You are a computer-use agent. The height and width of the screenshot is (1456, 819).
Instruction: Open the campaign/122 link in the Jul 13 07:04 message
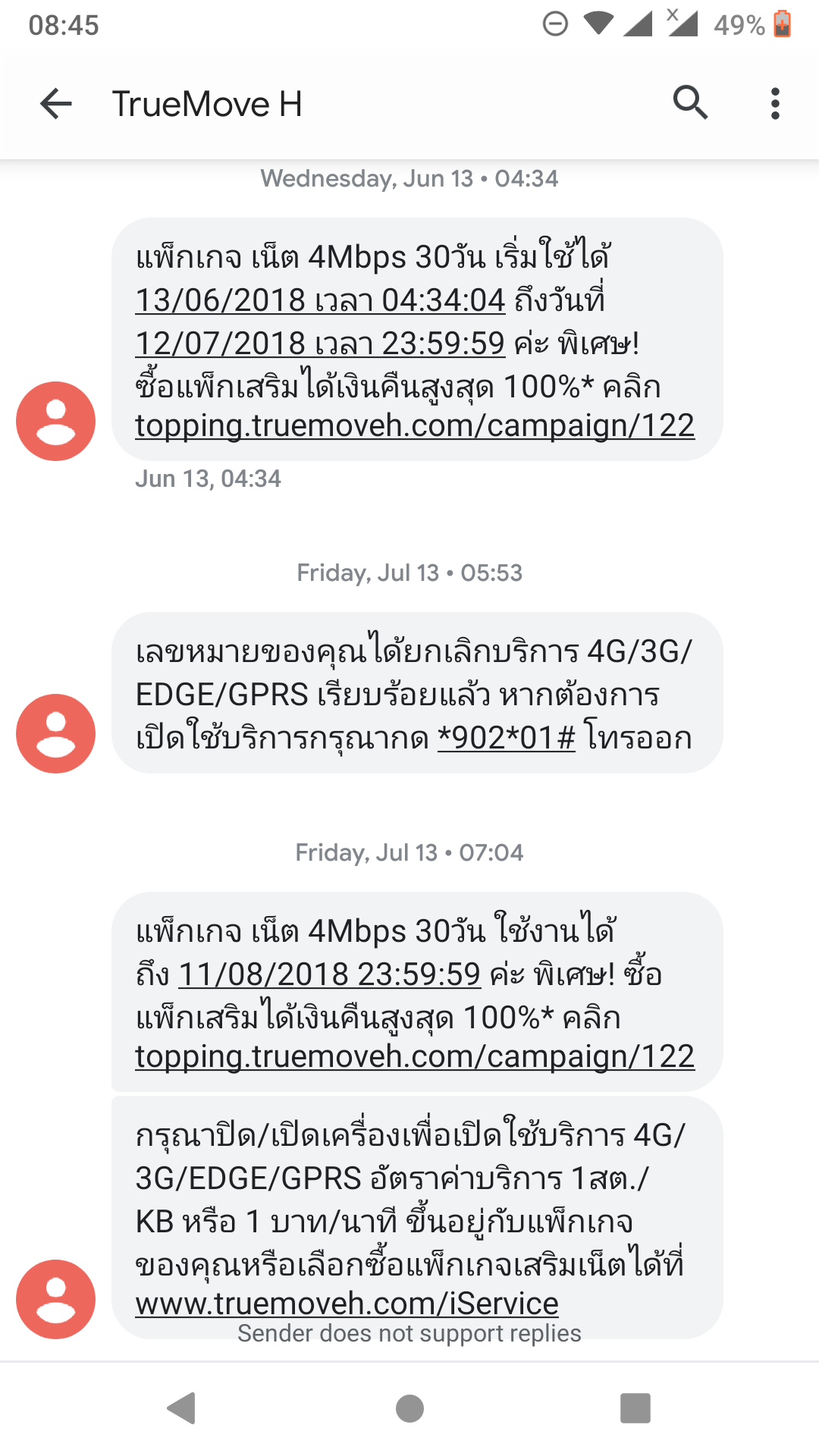tap(414, 1056)
